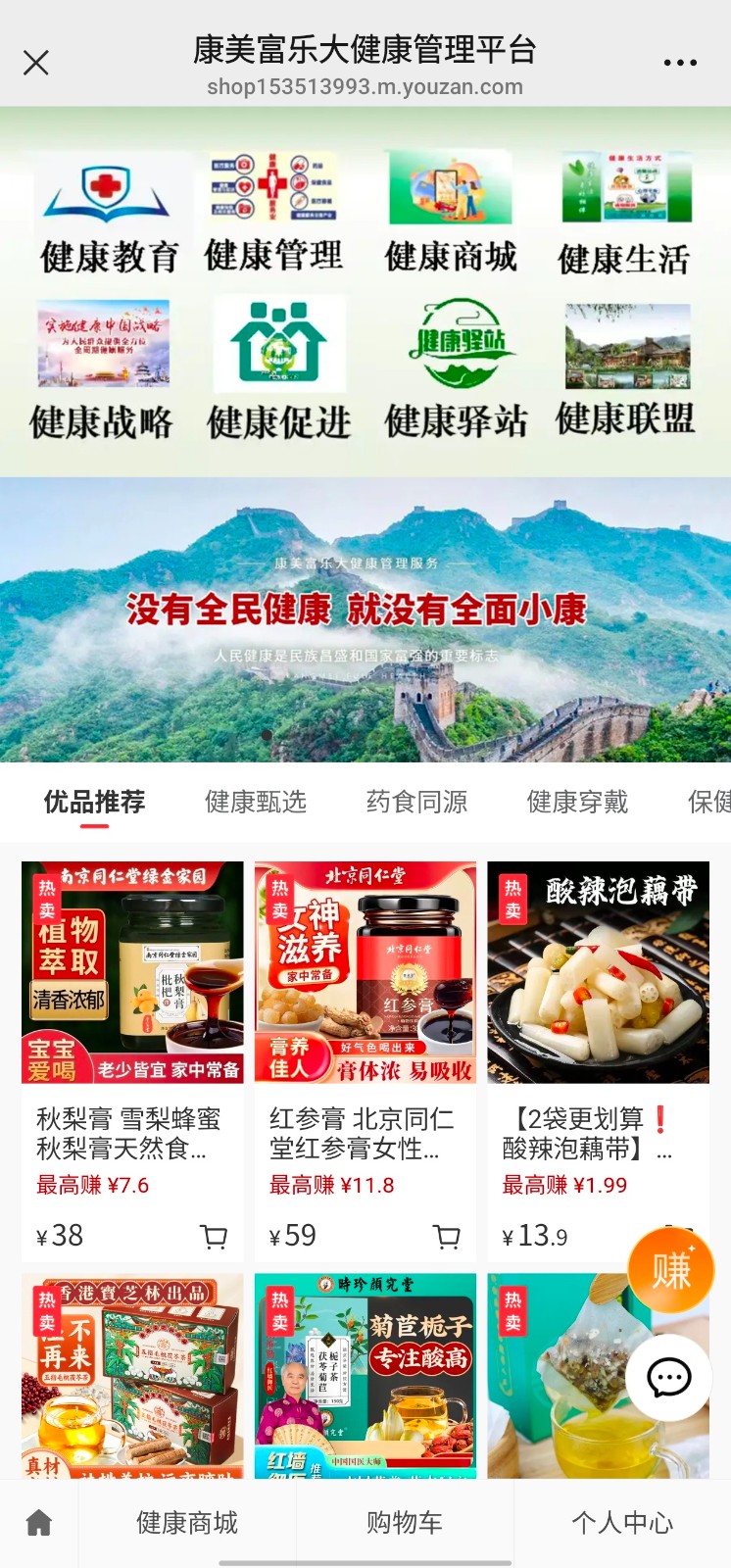Open the 健康教育 category
This screenshot has height=1568, width=731.
click(109, 215)
